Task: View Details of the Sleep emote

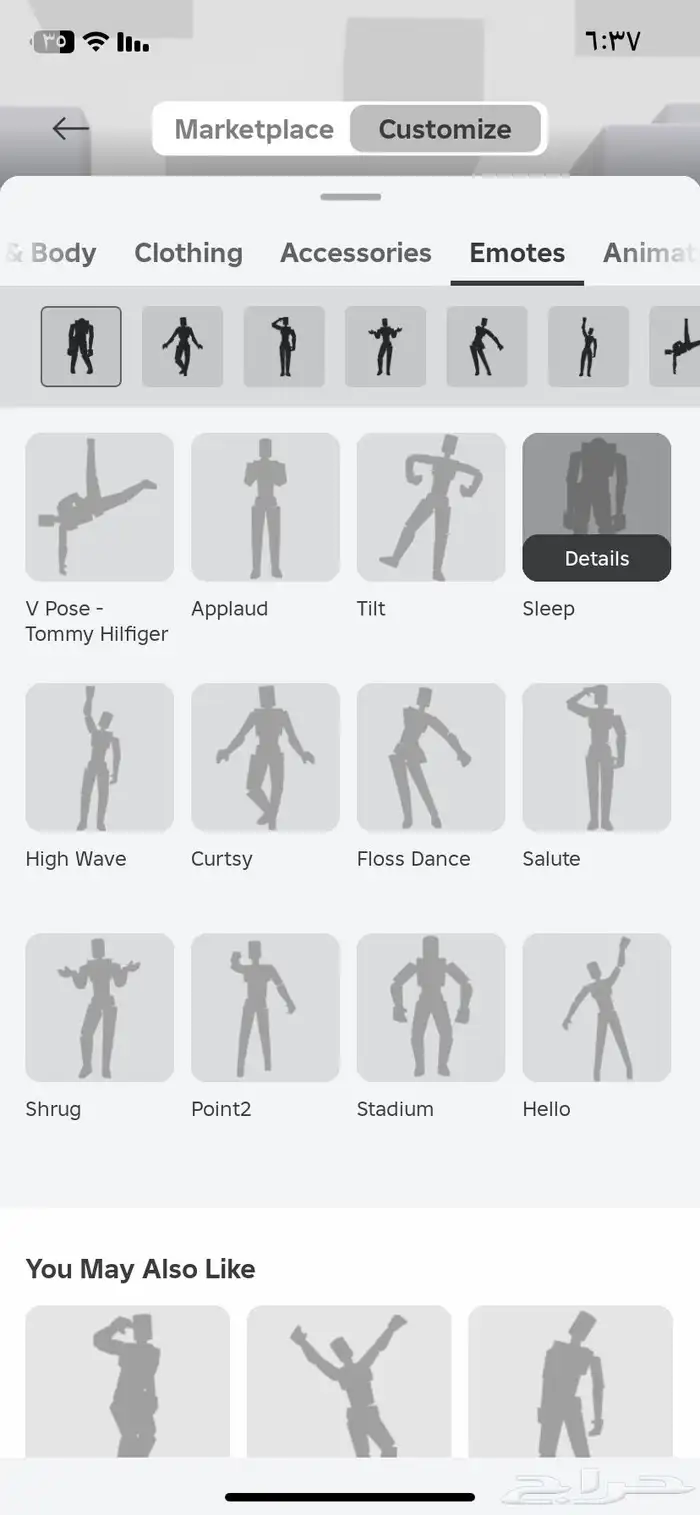Action: pos(596,559)
